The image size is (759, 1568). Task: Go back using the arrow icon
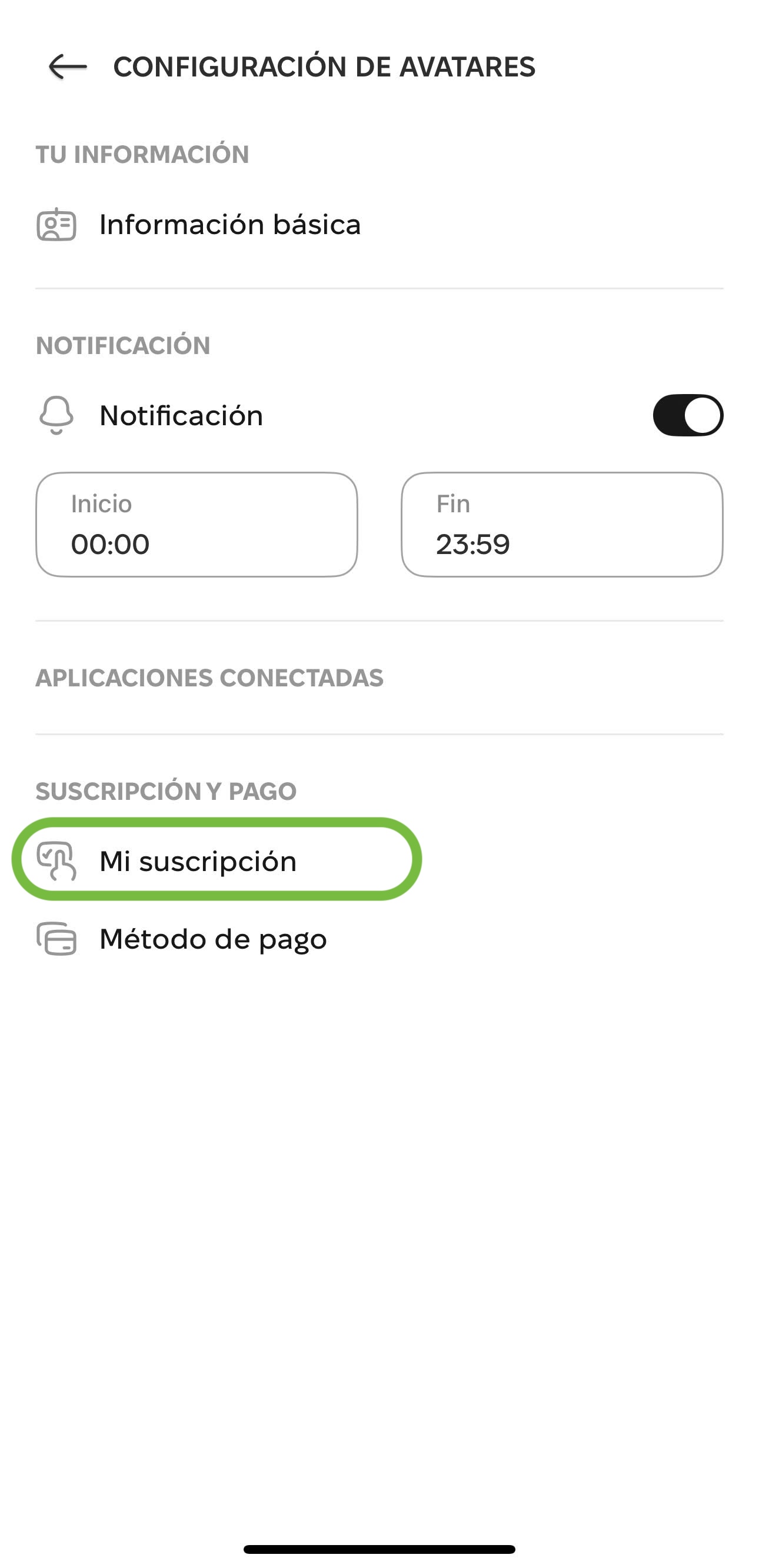click(68, 66)
